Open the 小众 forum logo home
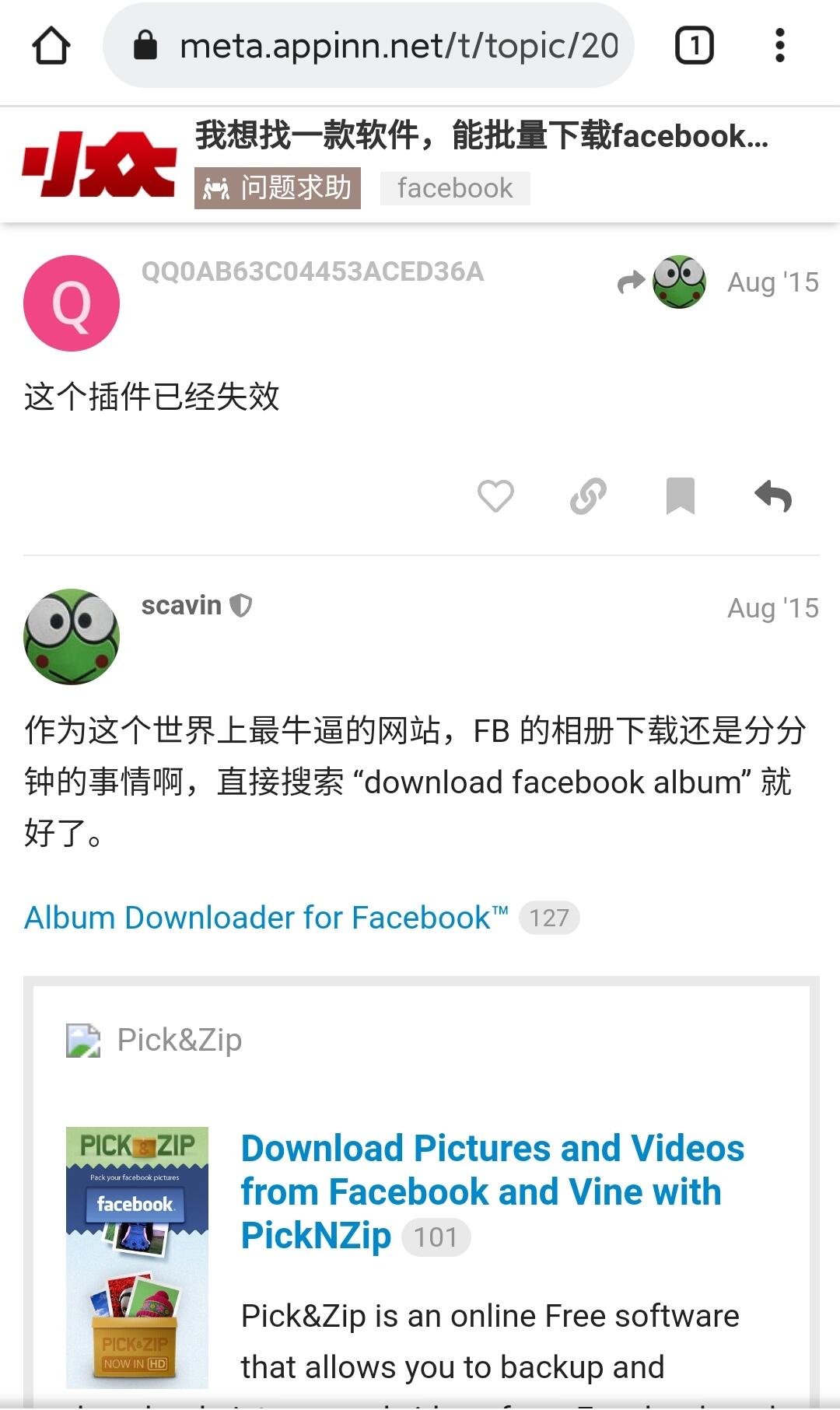Viewport: 840px width, 1410px height. click(x=99, y=163)
